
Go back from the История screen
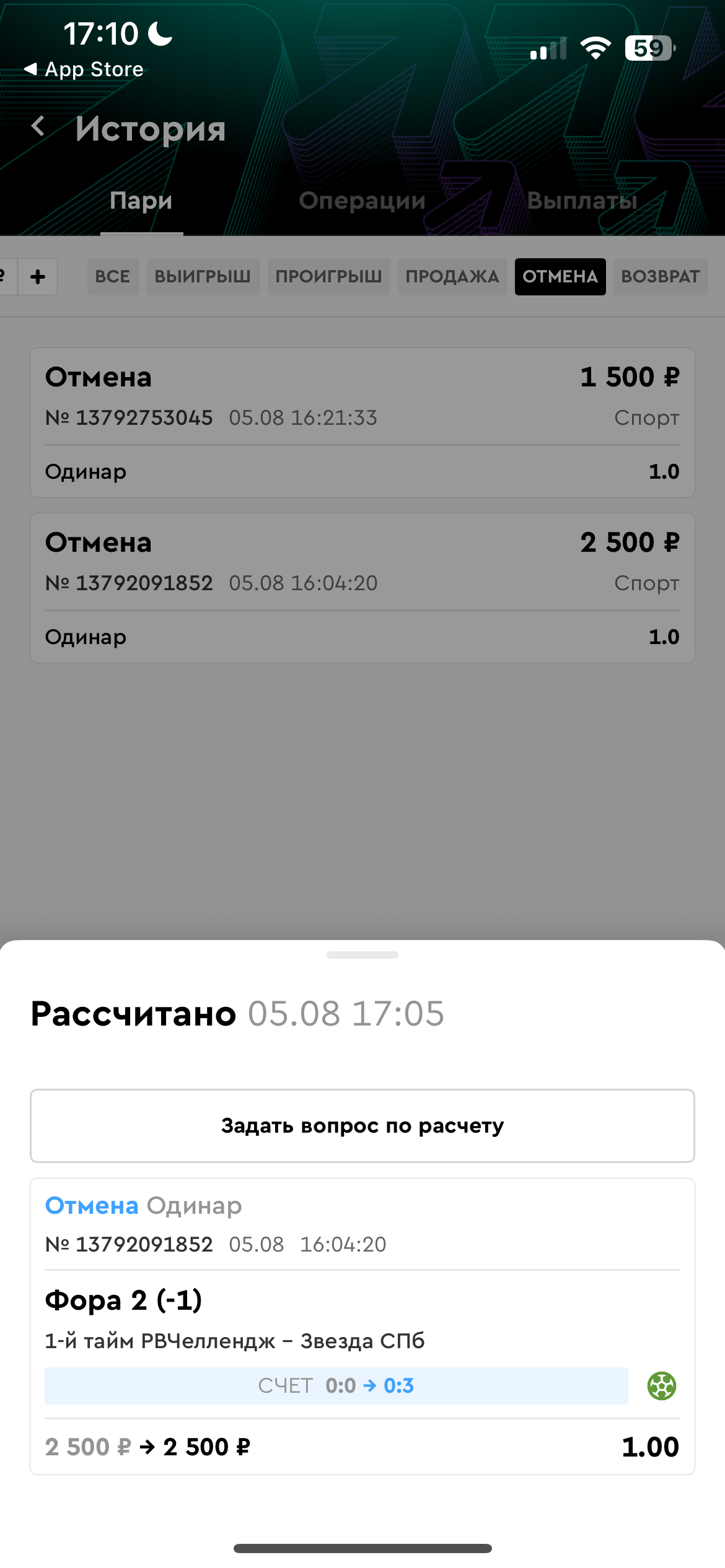click(38, 127)
